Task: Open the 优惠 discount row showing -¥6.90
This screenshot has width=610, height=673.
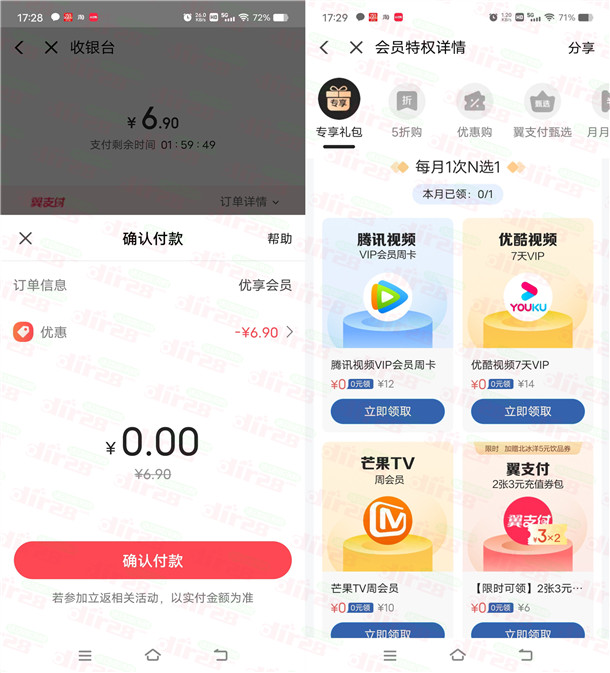Action: click(x=152, y=332)
